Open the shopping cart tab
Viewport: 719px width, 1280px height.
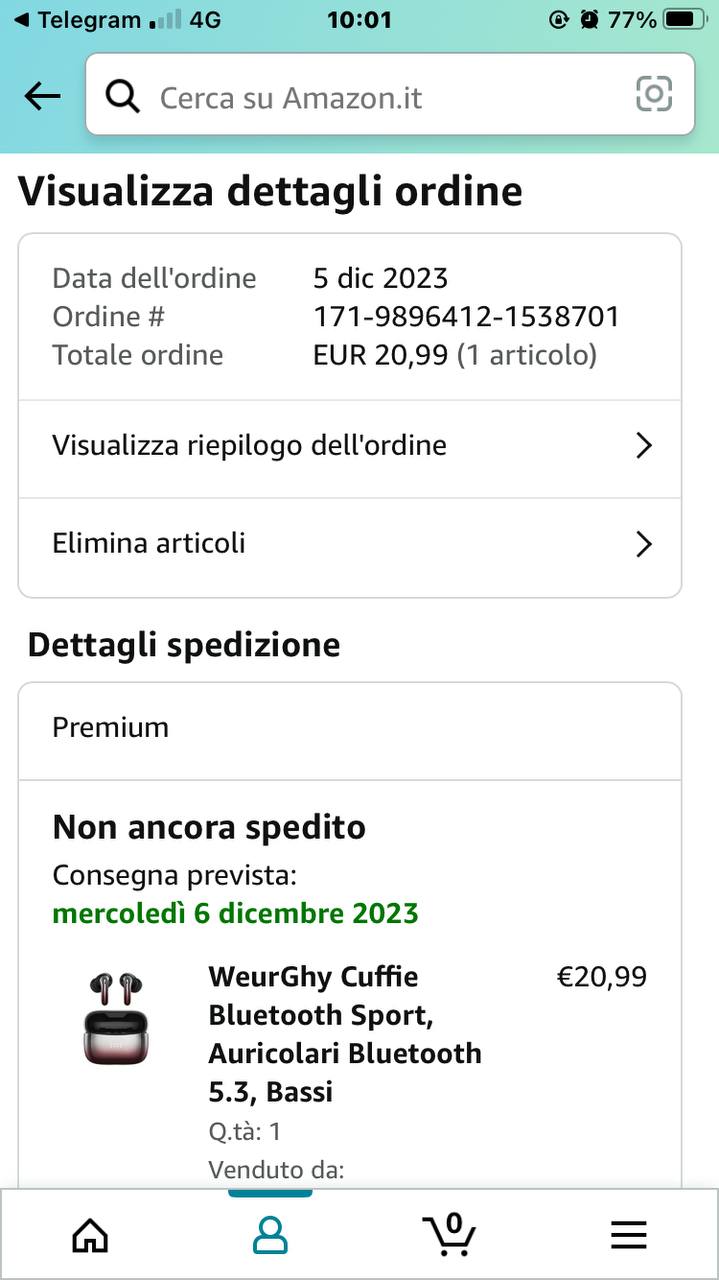[449, 1234]
